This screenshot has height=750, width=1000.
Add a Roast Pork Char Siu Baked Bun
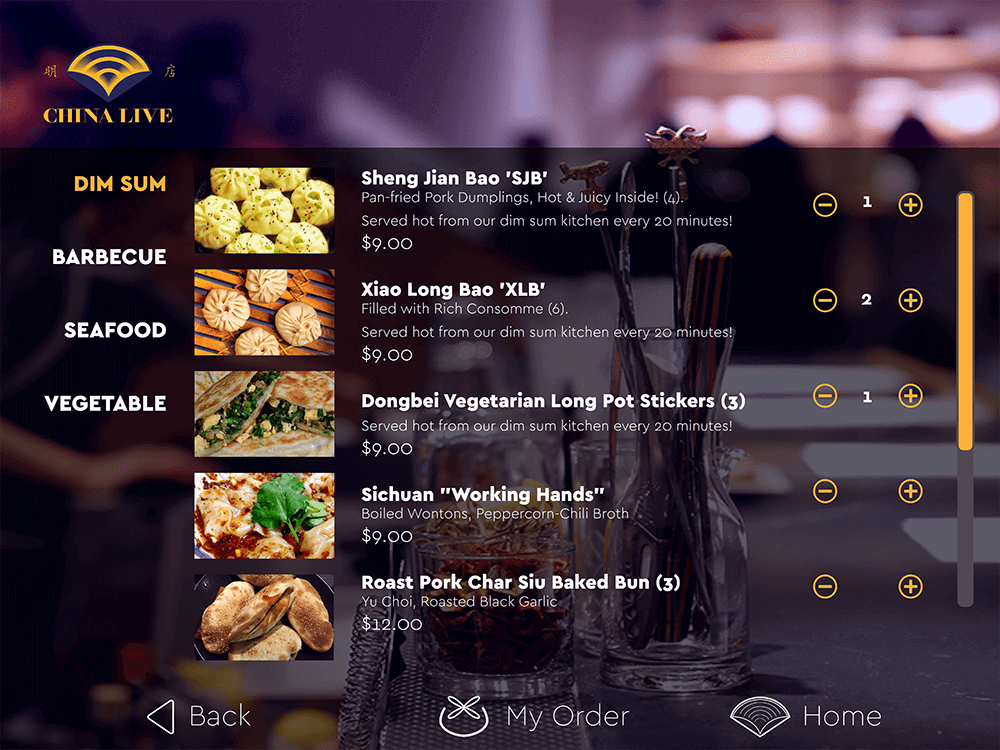(x=910, y=586)
